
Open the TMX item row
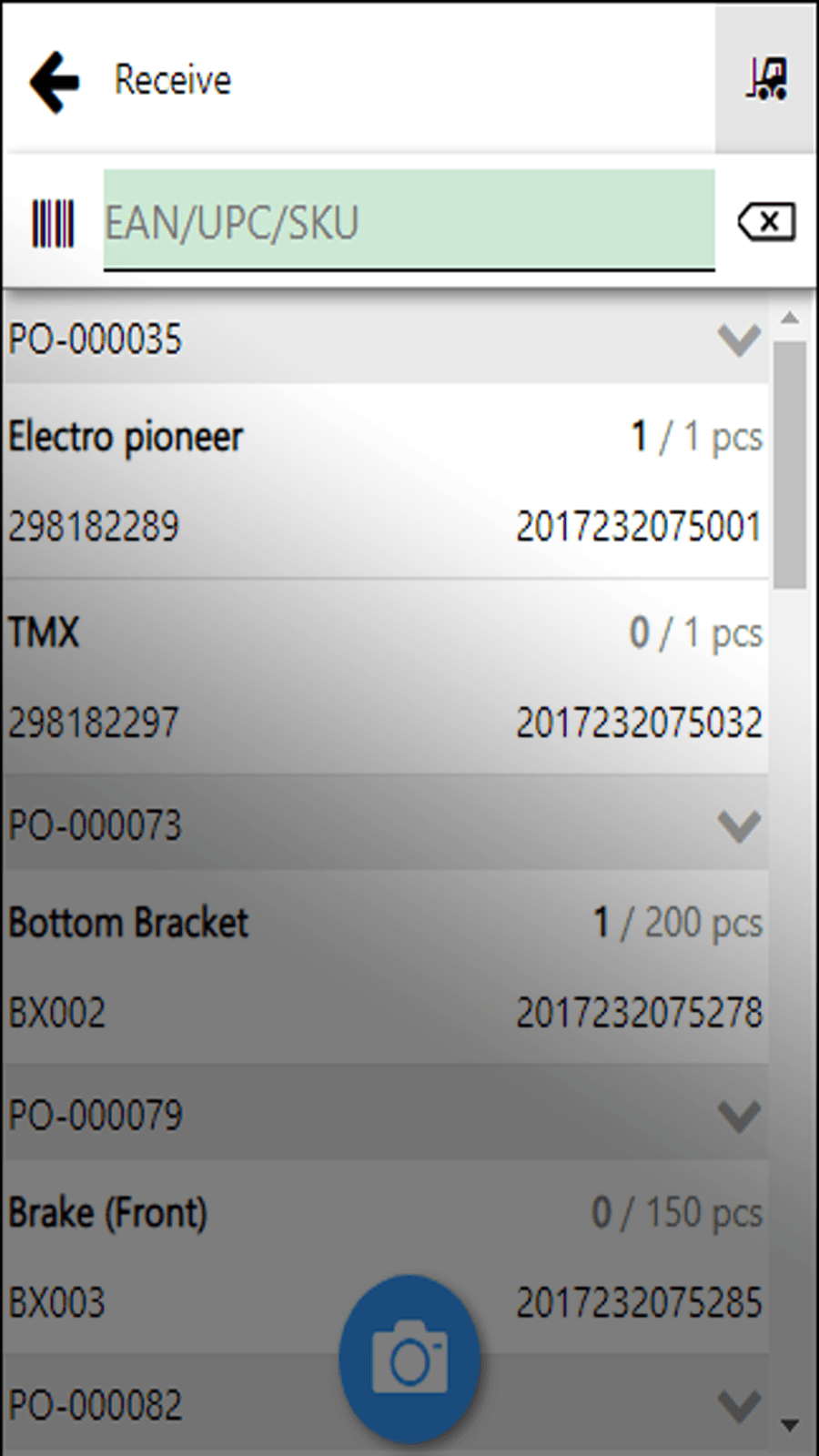coord(385,677)
